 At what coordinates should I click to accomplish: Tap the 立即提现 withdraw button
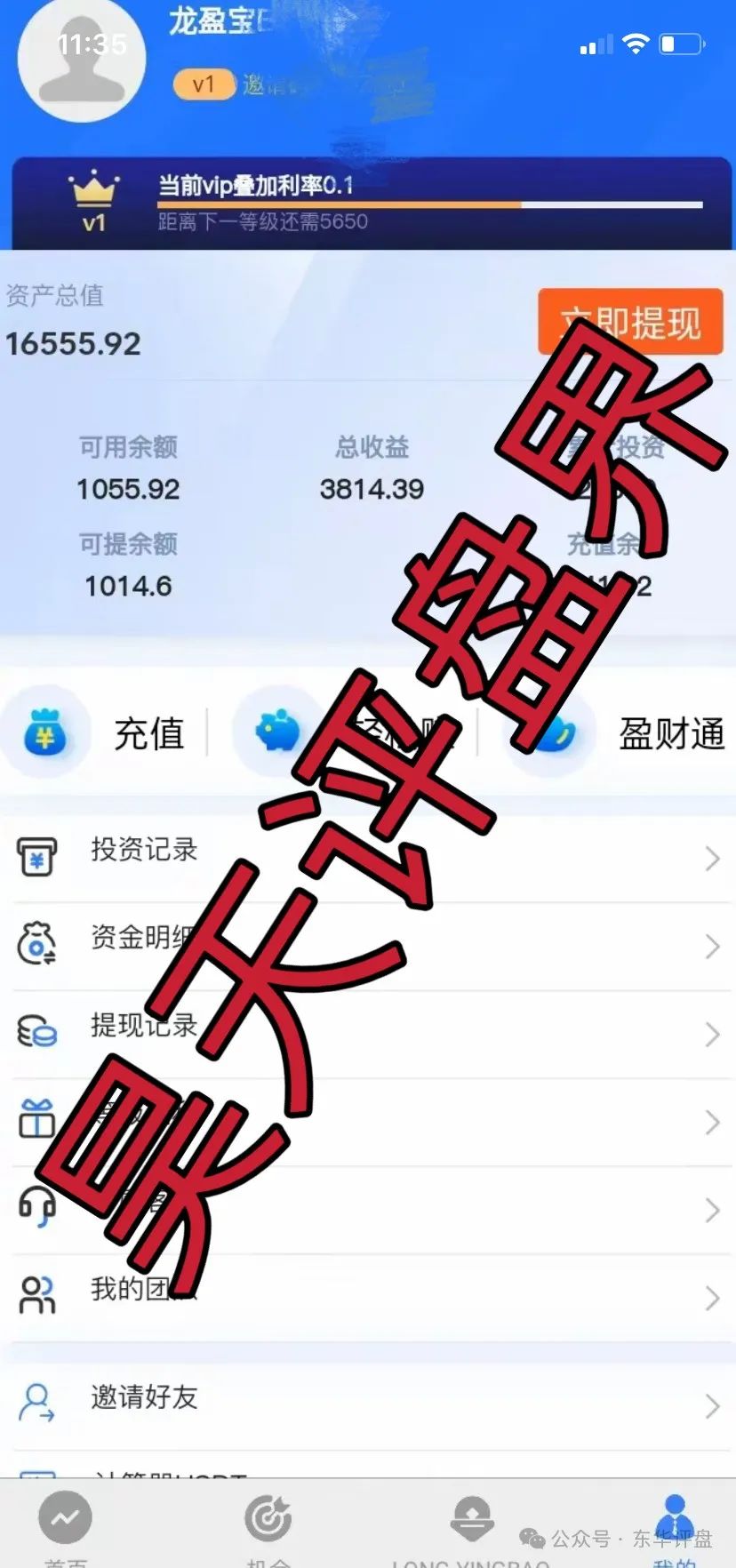click(x=630, y=321)
